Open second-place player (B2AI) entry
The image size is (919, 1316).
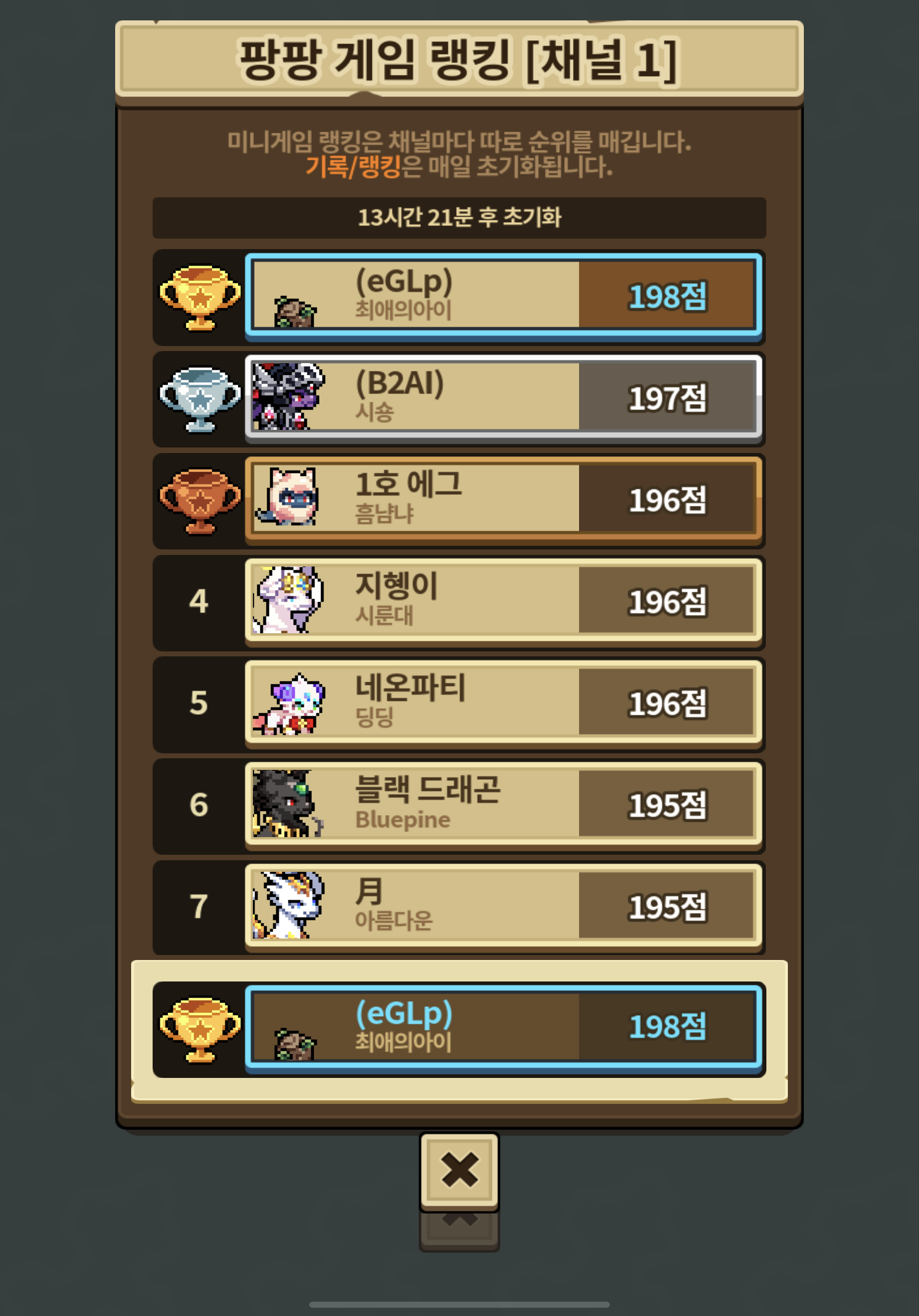coord(503,397)
